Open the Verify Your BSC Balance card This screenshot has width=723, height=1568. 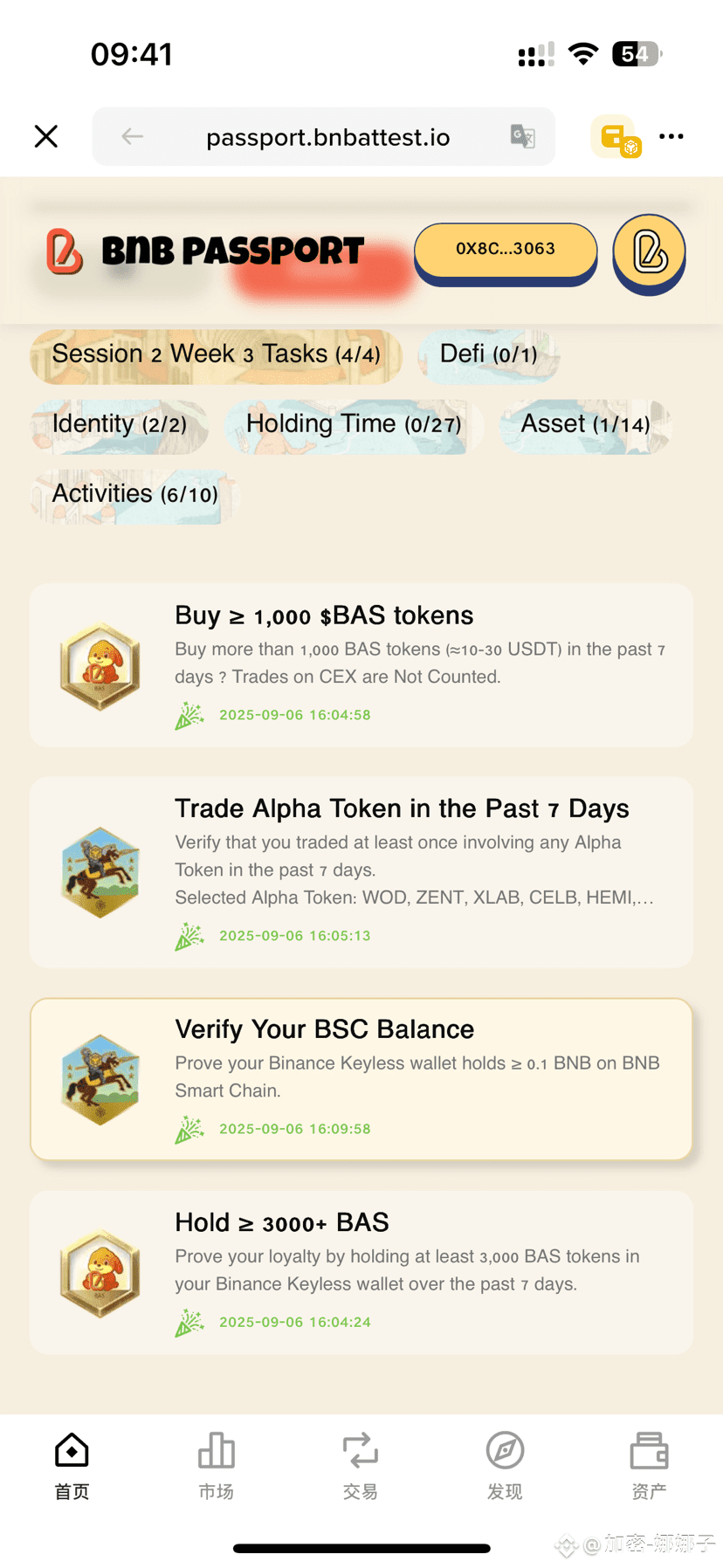coord(361,1079)
